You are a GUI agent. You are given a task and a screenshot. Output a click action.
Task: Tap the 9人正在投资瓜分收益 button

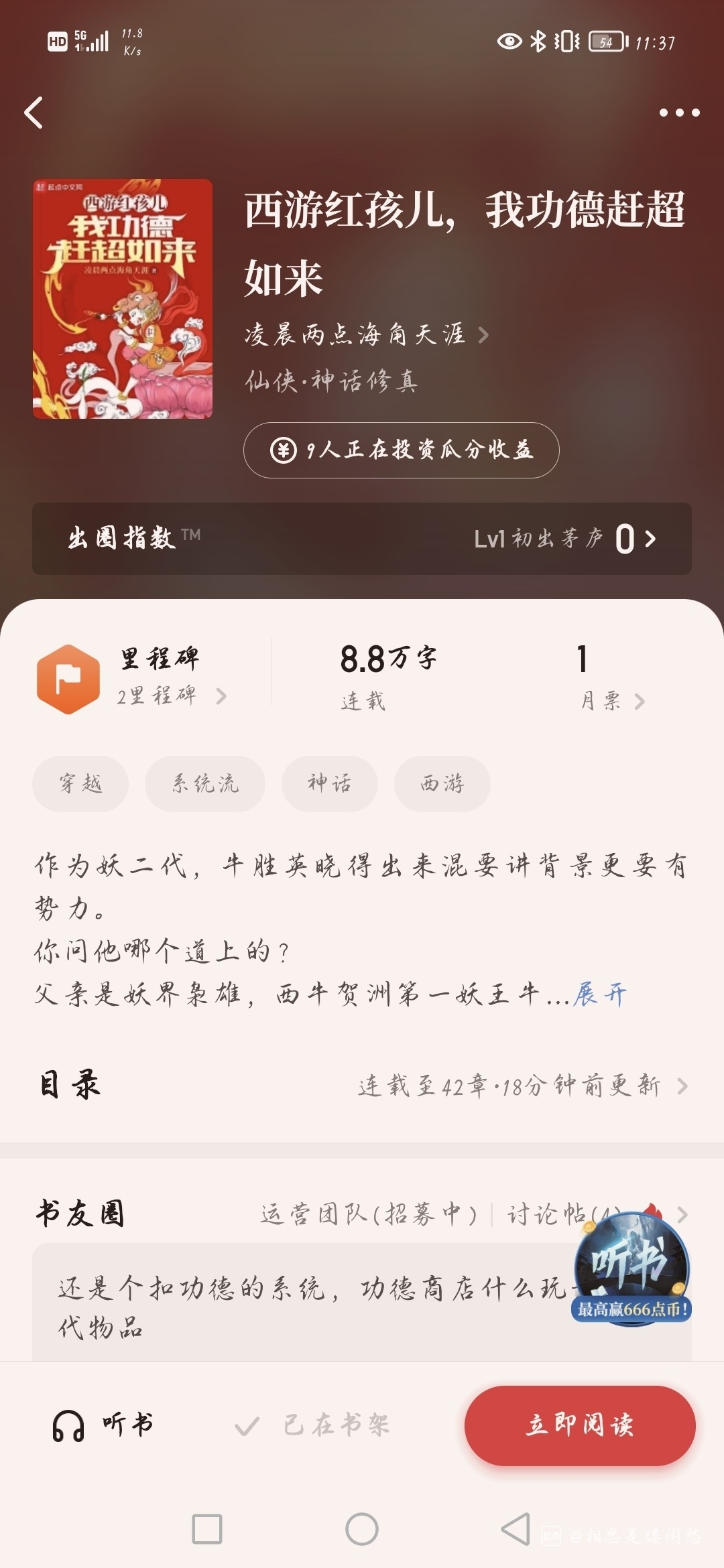(401, 450)
